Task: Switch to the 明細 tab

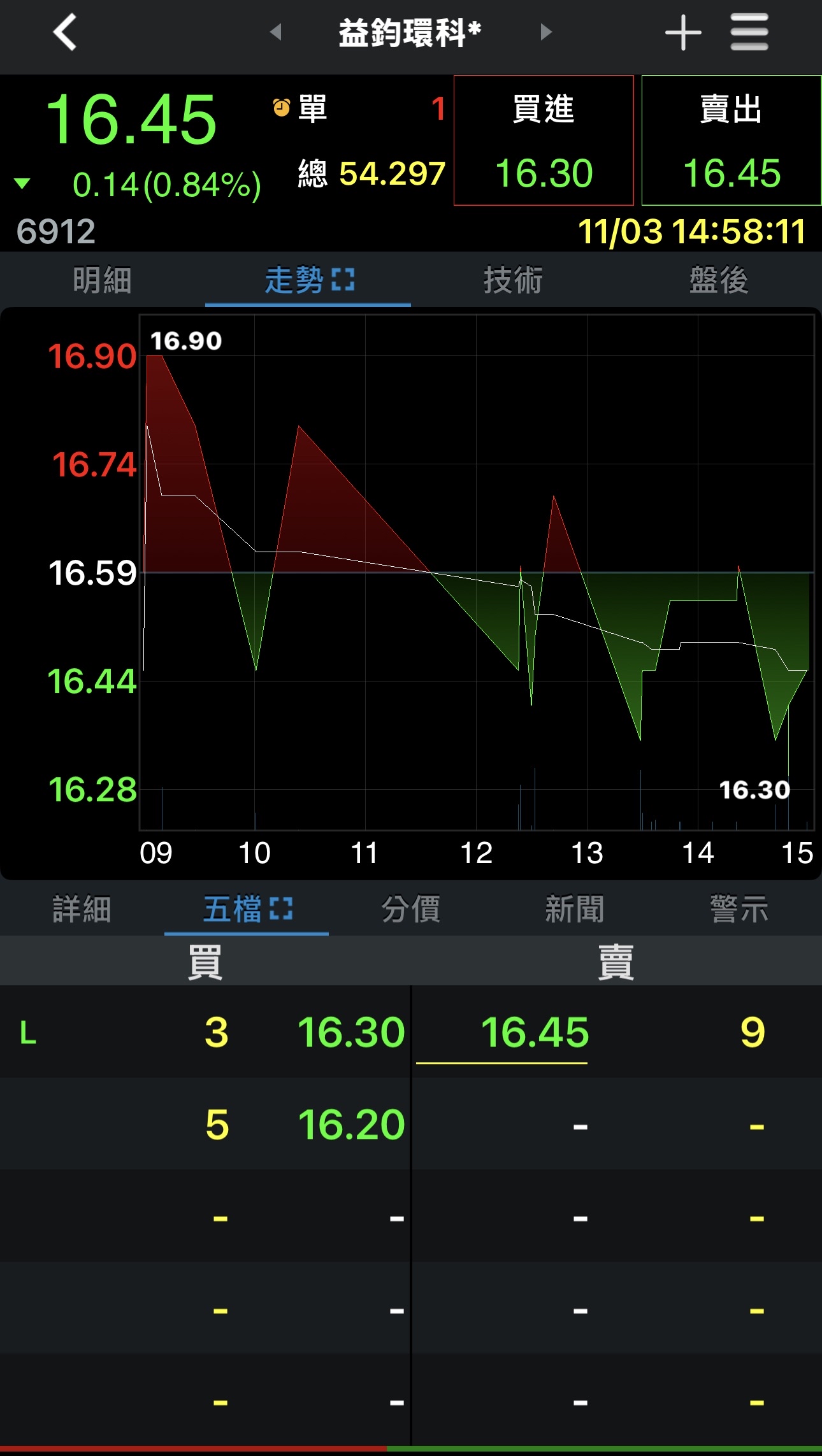Action: (x=102, y=280)
